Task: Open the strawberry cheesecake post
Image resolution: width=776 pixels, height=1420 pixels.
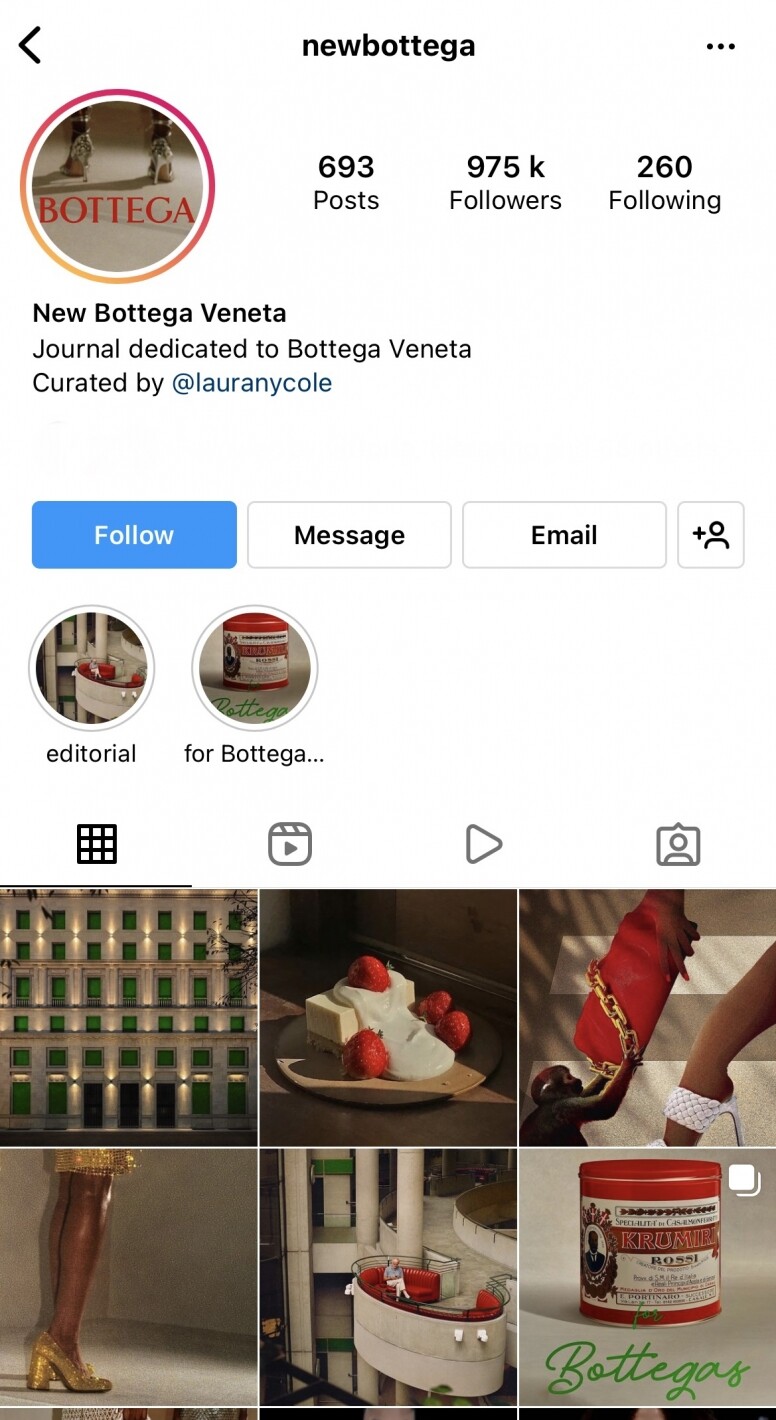Action: click(388, 1017)
